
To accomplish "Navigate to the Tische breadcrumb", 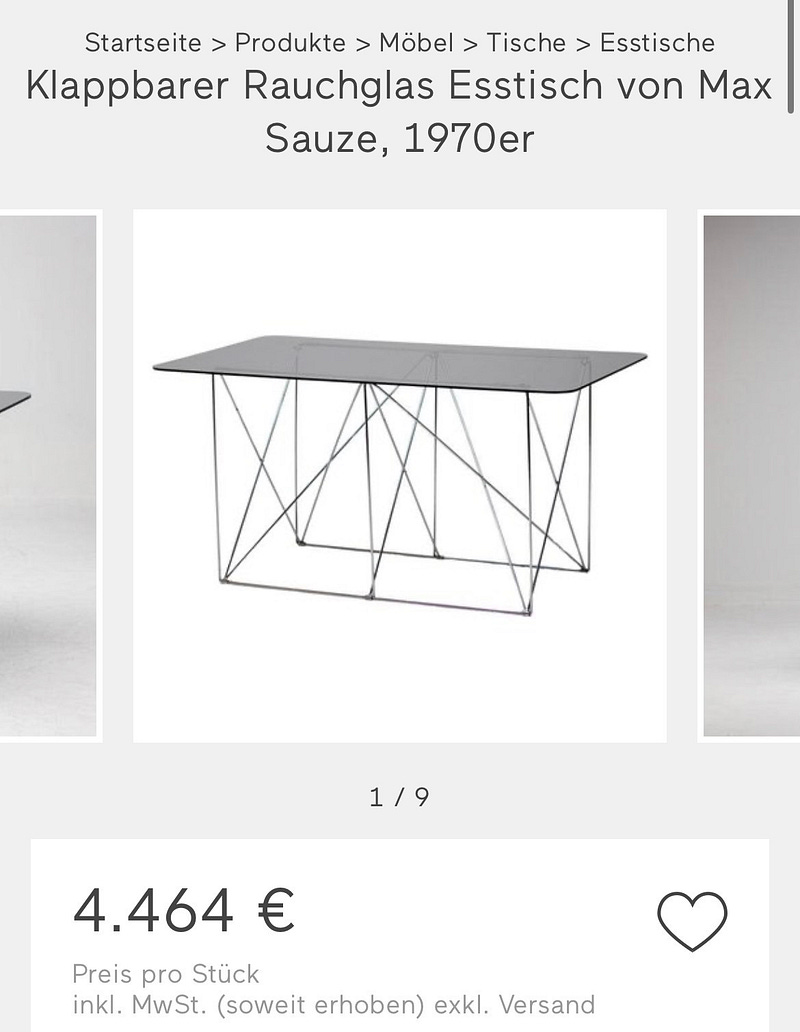I will (x=526, y=43).
